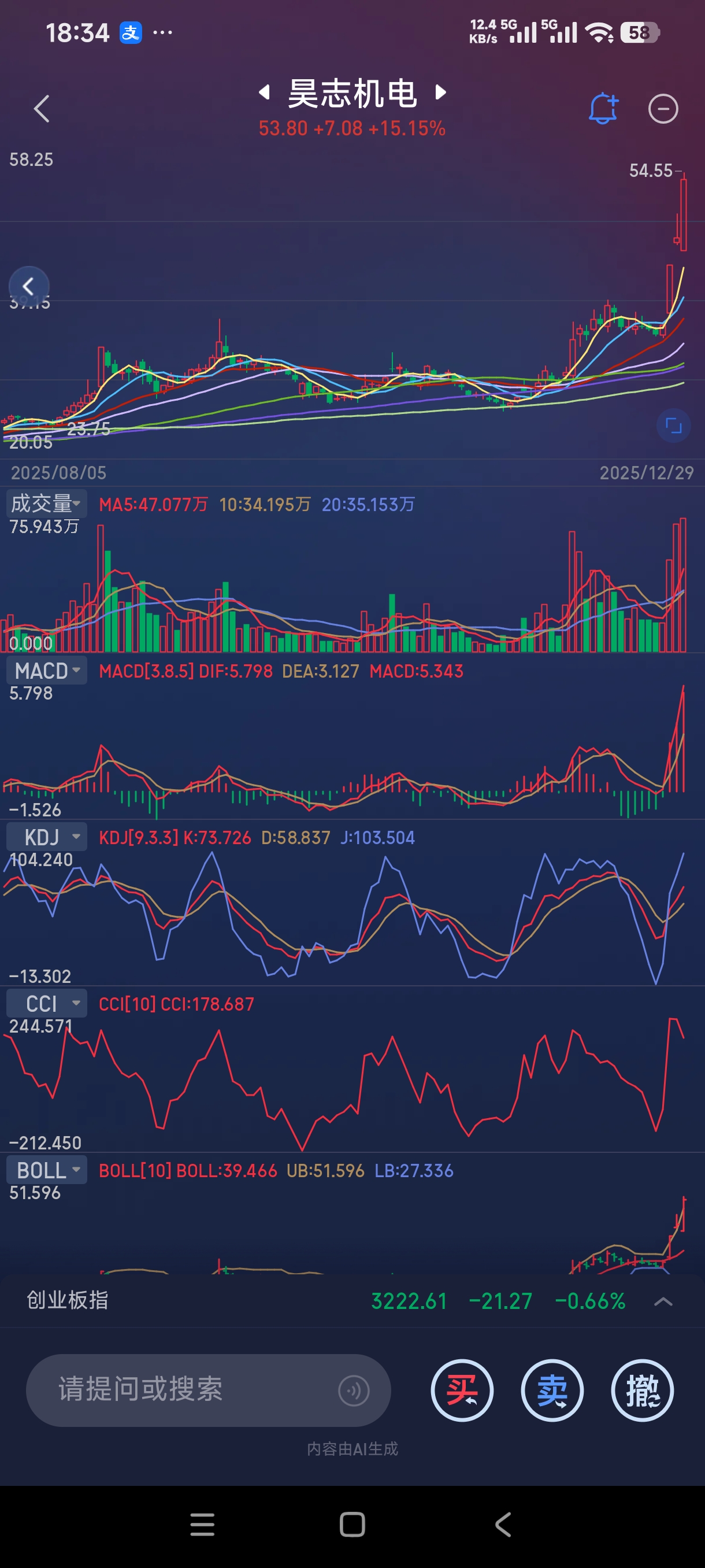Image resolution: width=705 pixels, height=1568 pixels.
Task: Tap the 撤 cancel order button
Action: [642, 1391]
